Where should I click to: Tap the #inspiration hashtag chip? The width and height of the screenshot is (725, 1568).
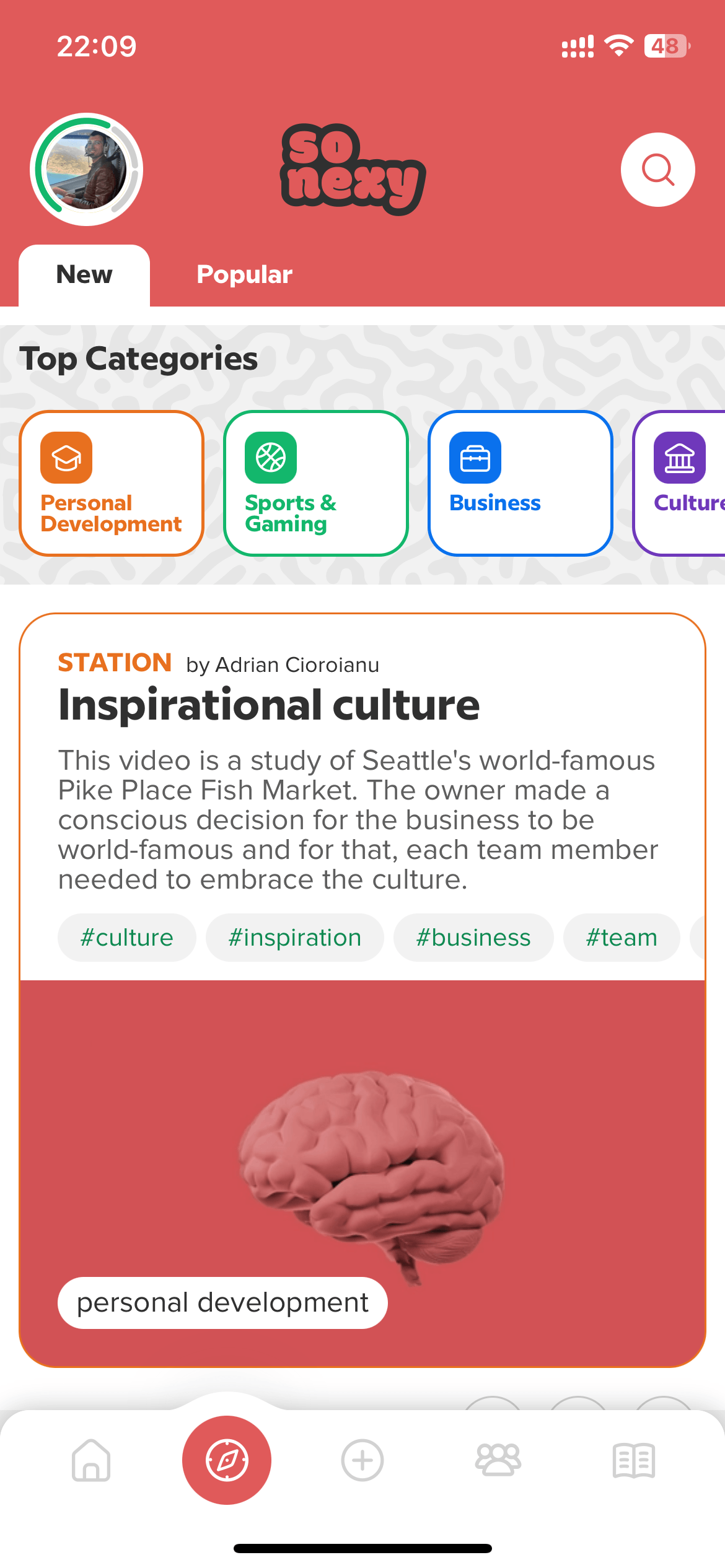[x=295, y=938]
